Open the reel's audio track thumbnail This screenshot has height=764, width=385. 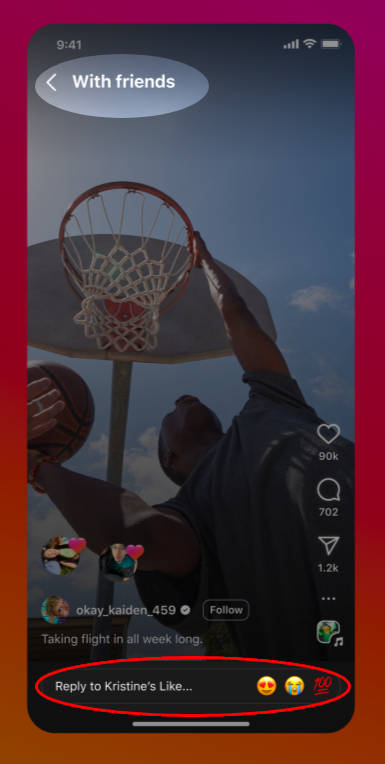click(x=328, y=632)
